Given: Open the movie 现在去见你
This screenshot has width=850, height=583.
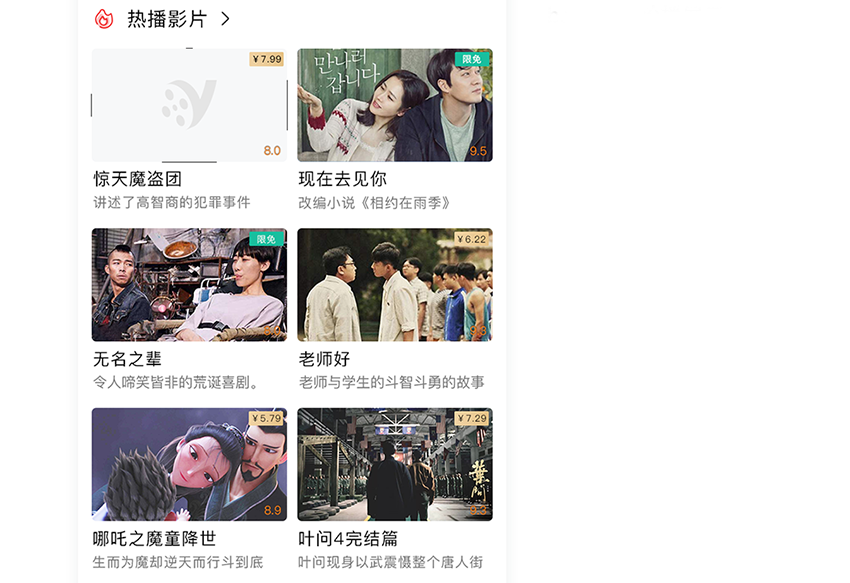Looking at the screenshot, I should click(x=394, y=106).
